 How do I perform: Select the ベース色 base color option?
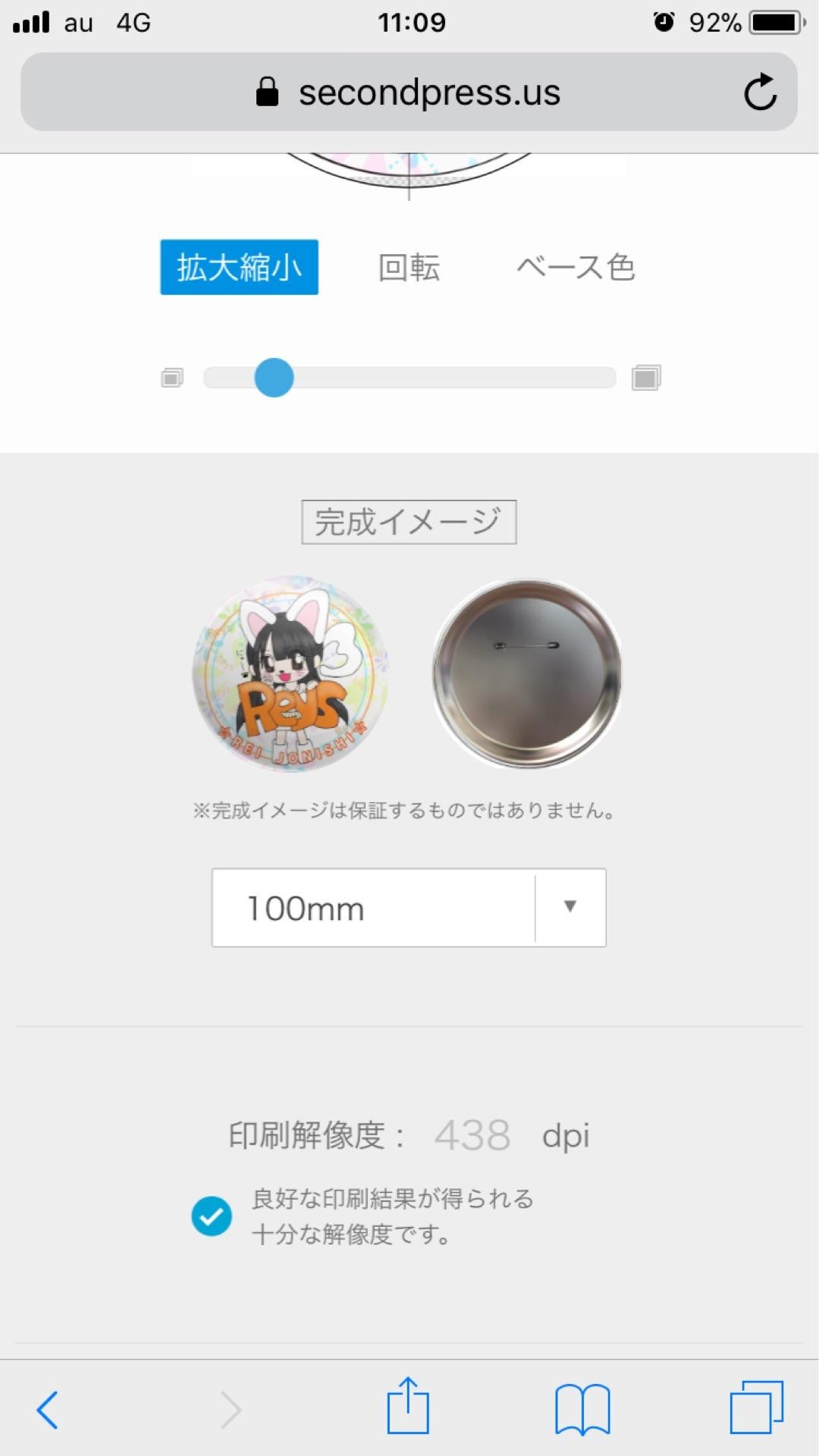pyautogui.click(x=577, y=266)
